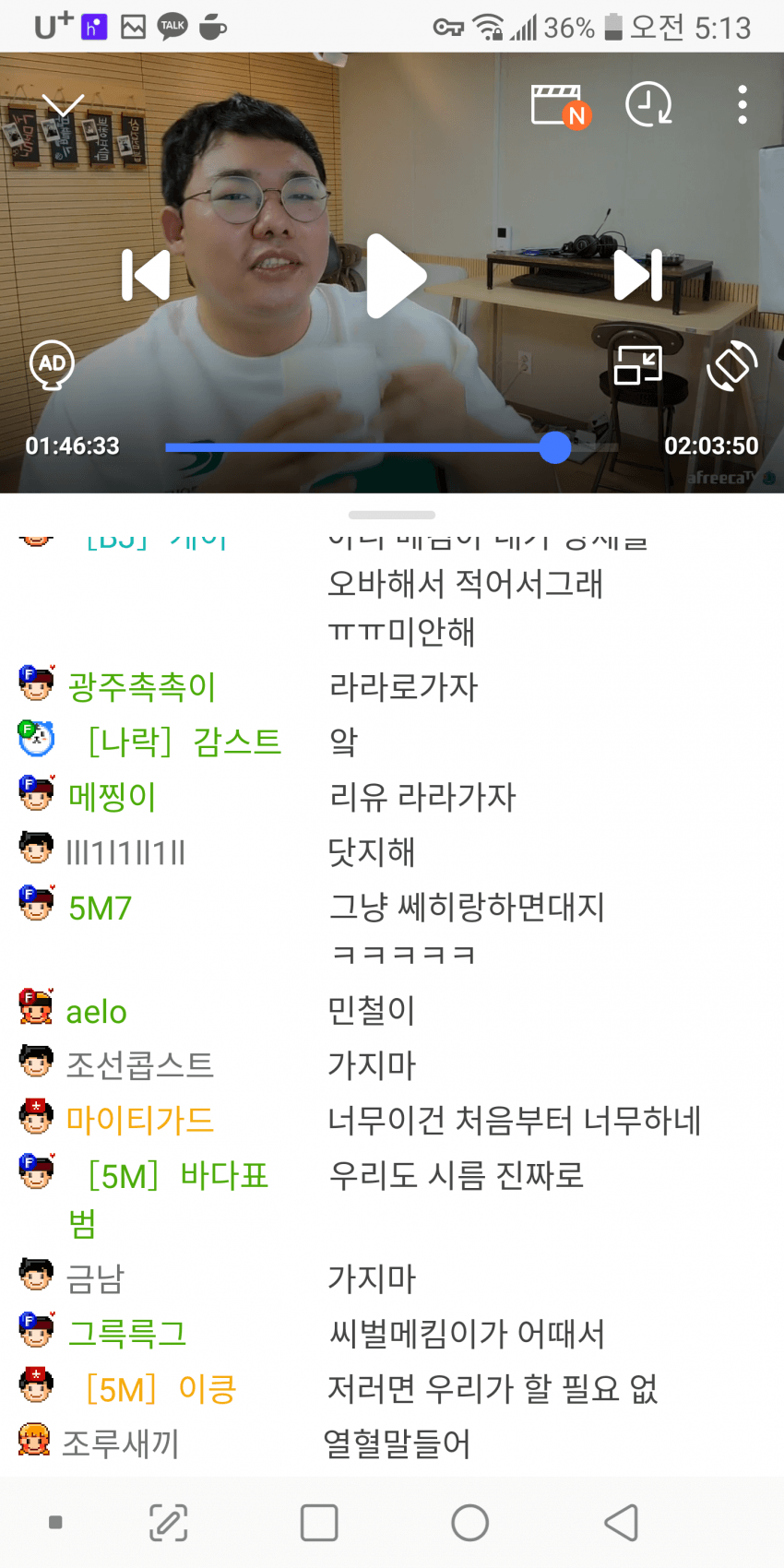Open the clapperboard clip icon
Image resolution: width=784 pixels, height=1568 pixels.
[559, 105]
